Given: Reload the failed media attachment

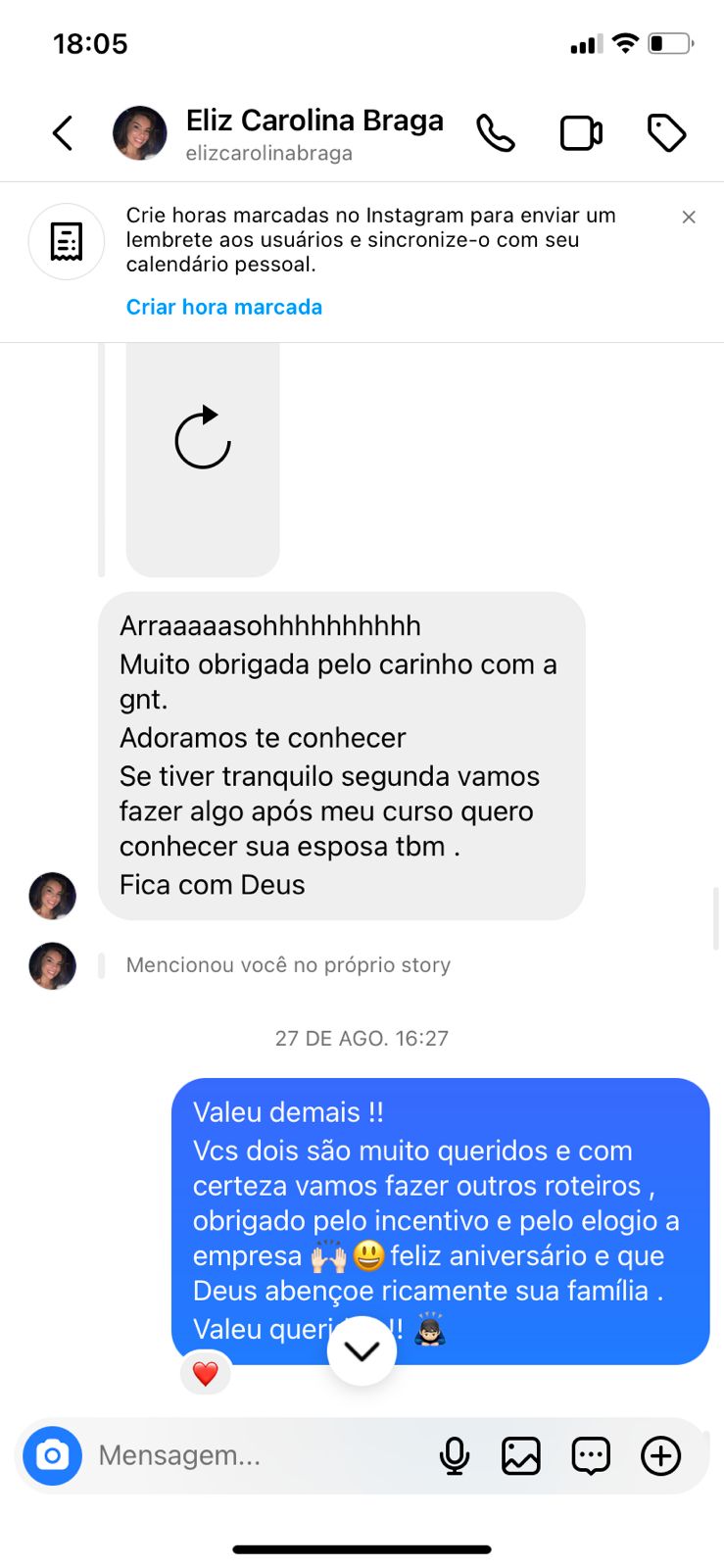Looking at the screenshot, I should point(203,438).
